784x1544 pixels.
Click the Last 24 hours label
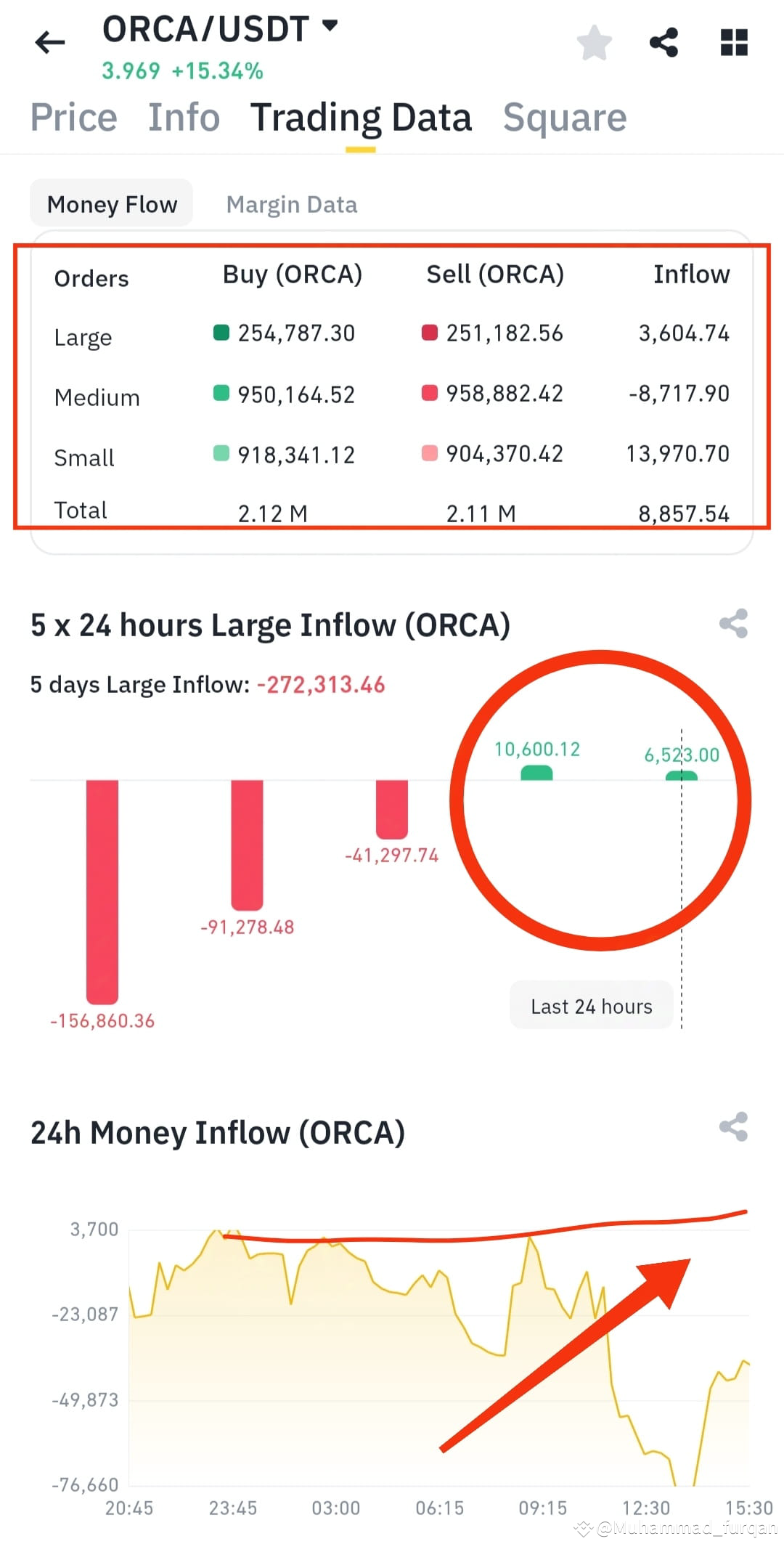pyautogui.click(x=591, y=1006)
